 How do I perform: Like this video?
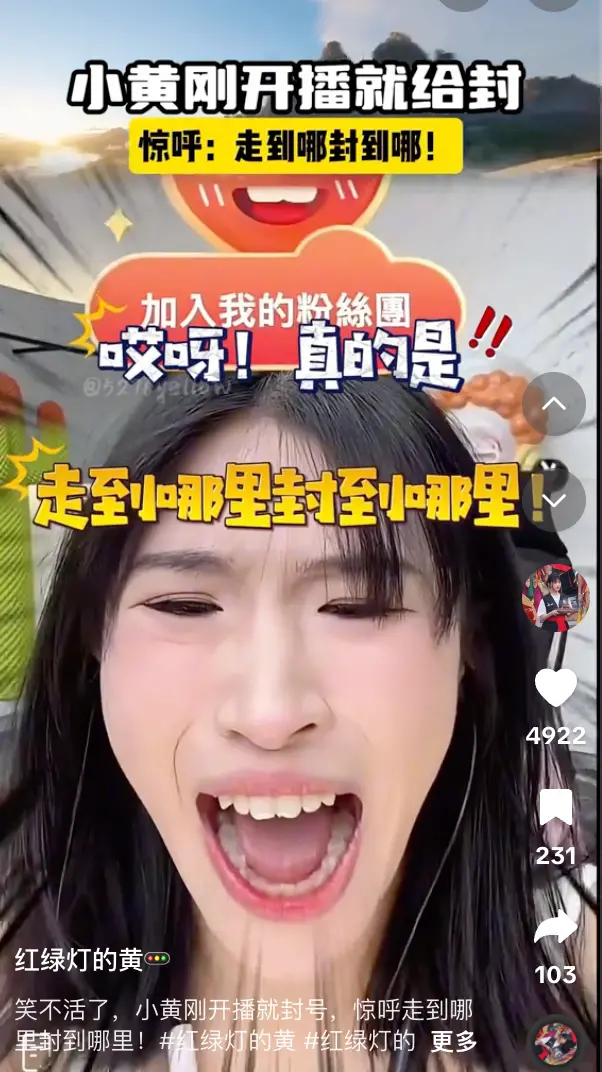point(556,688)
